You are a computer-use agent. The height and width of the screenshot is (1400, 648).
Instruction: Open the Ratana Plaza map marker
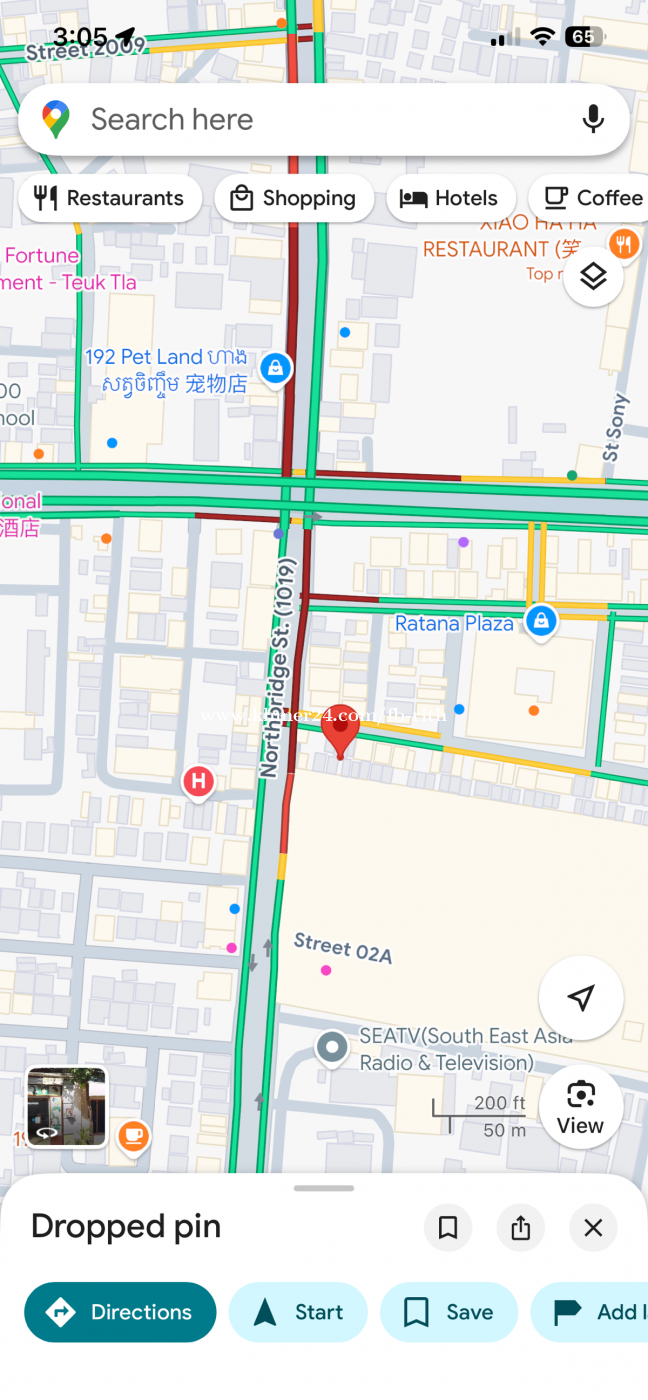tap(541, 621)
